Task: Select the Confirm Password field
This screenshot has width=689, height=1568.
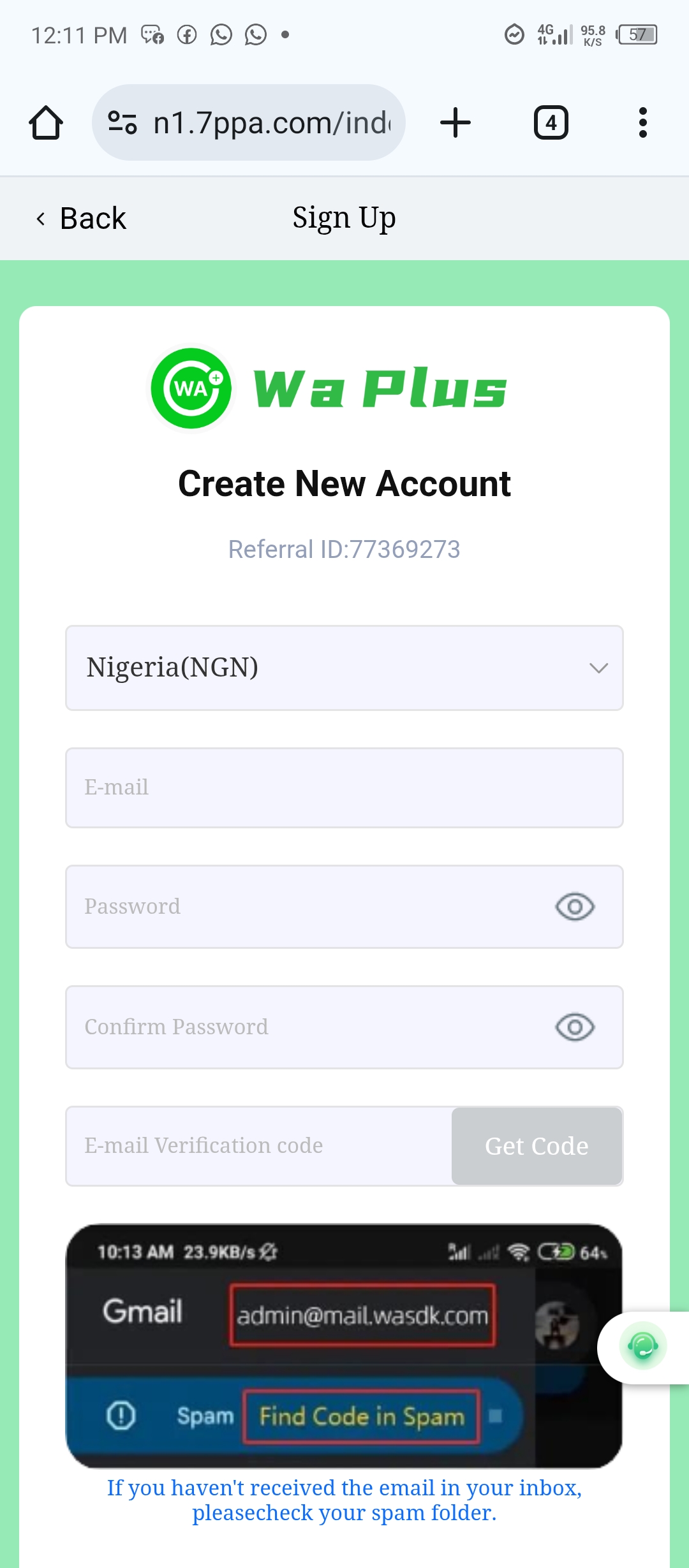Action: pyautogui.click(x=306, y=1027)
